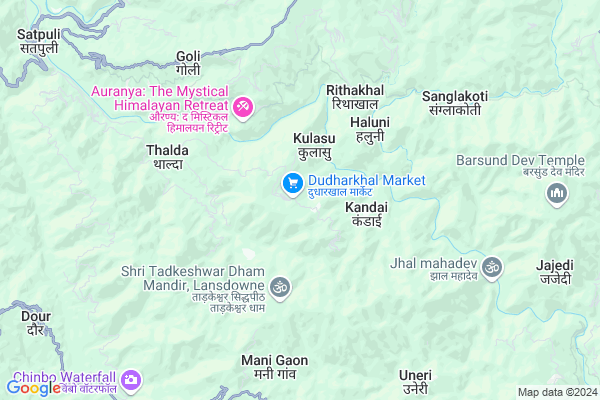The height and width of the screenshot is (400, 600).
Task: Select Shri Tadkeshwar Dham Mandir marker
Action: [281, 287]
